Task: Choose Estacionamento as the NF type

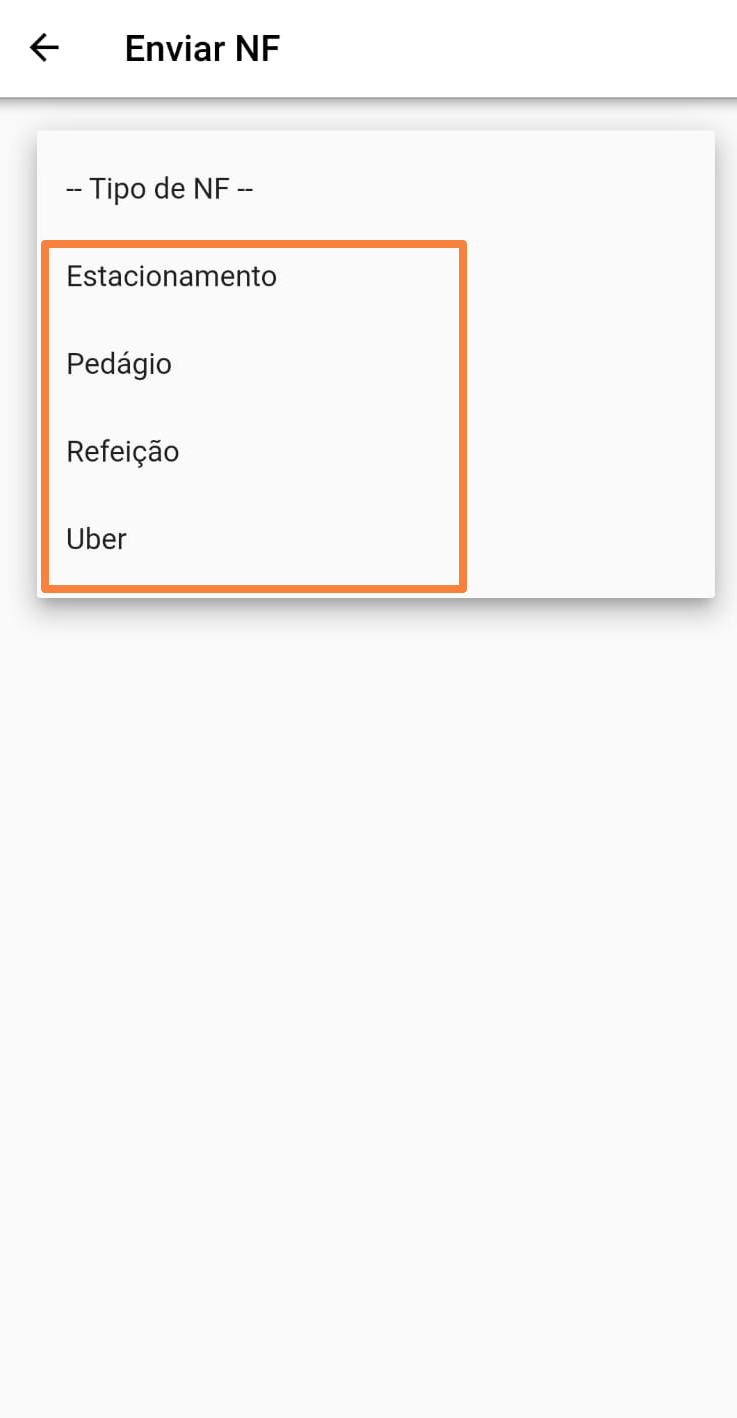Action: [x=376, y=276]
